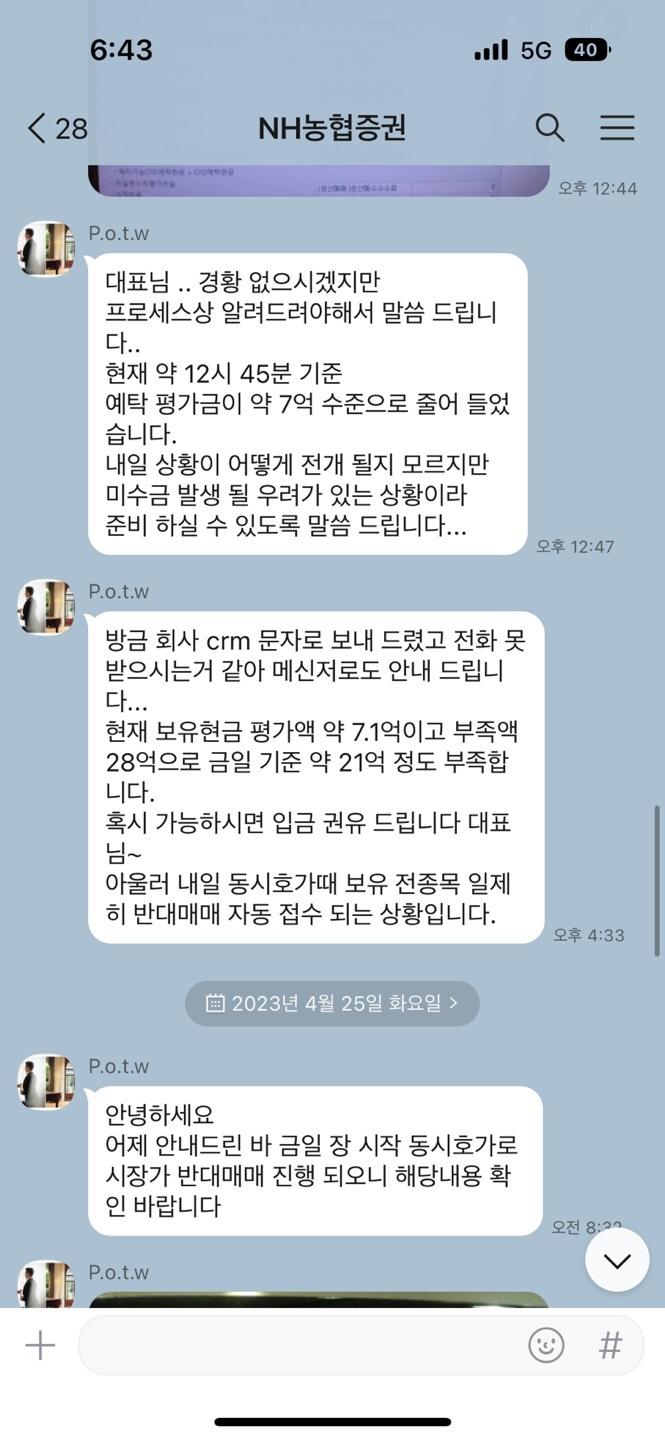Image resolution: width=665 pixels, height=1440 pixels.
Task: Tap the hashtag search icon
Action: pyautogui.click(x=610, y=1345)
